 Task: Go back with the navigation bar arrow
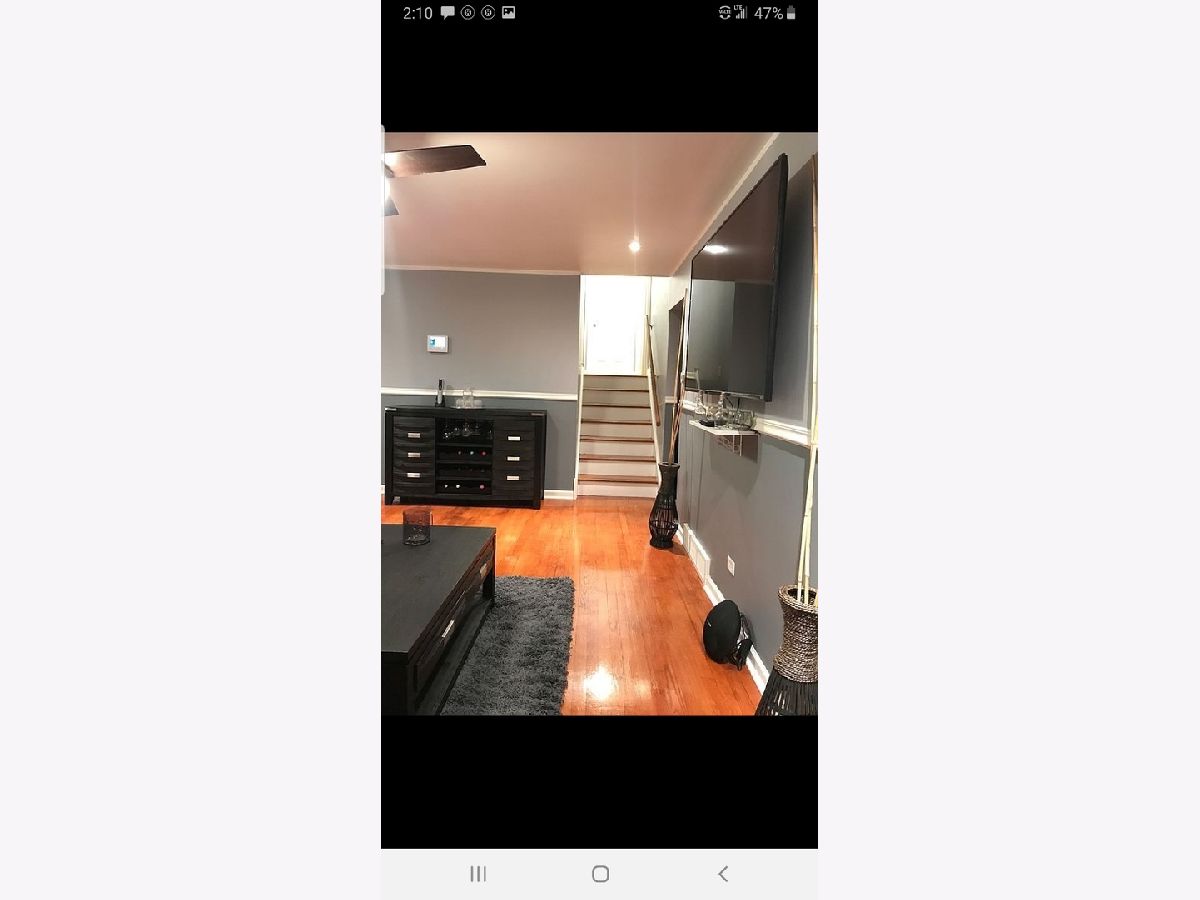coord(722,873)
